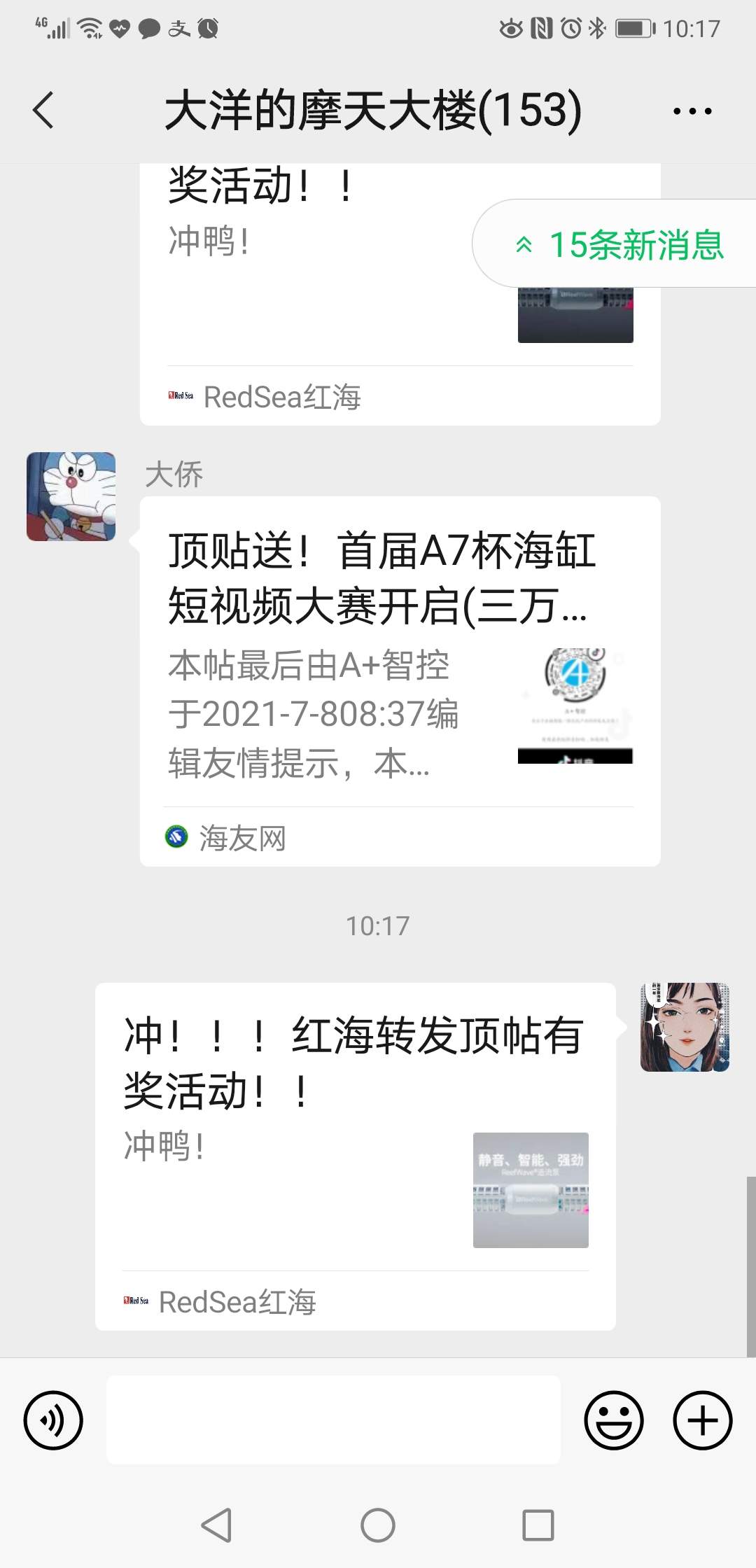Open the group chat options menu
This screenshot has width=756, height=1568.
(x=692, y=111)
